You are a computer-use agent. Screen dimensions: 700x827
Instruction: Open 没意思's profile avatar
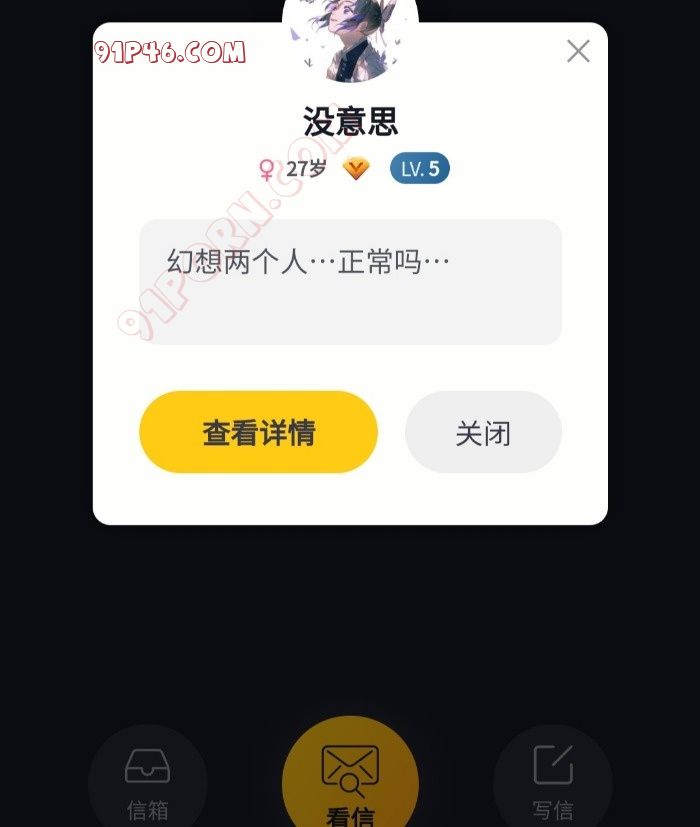(x=350, y=38)
